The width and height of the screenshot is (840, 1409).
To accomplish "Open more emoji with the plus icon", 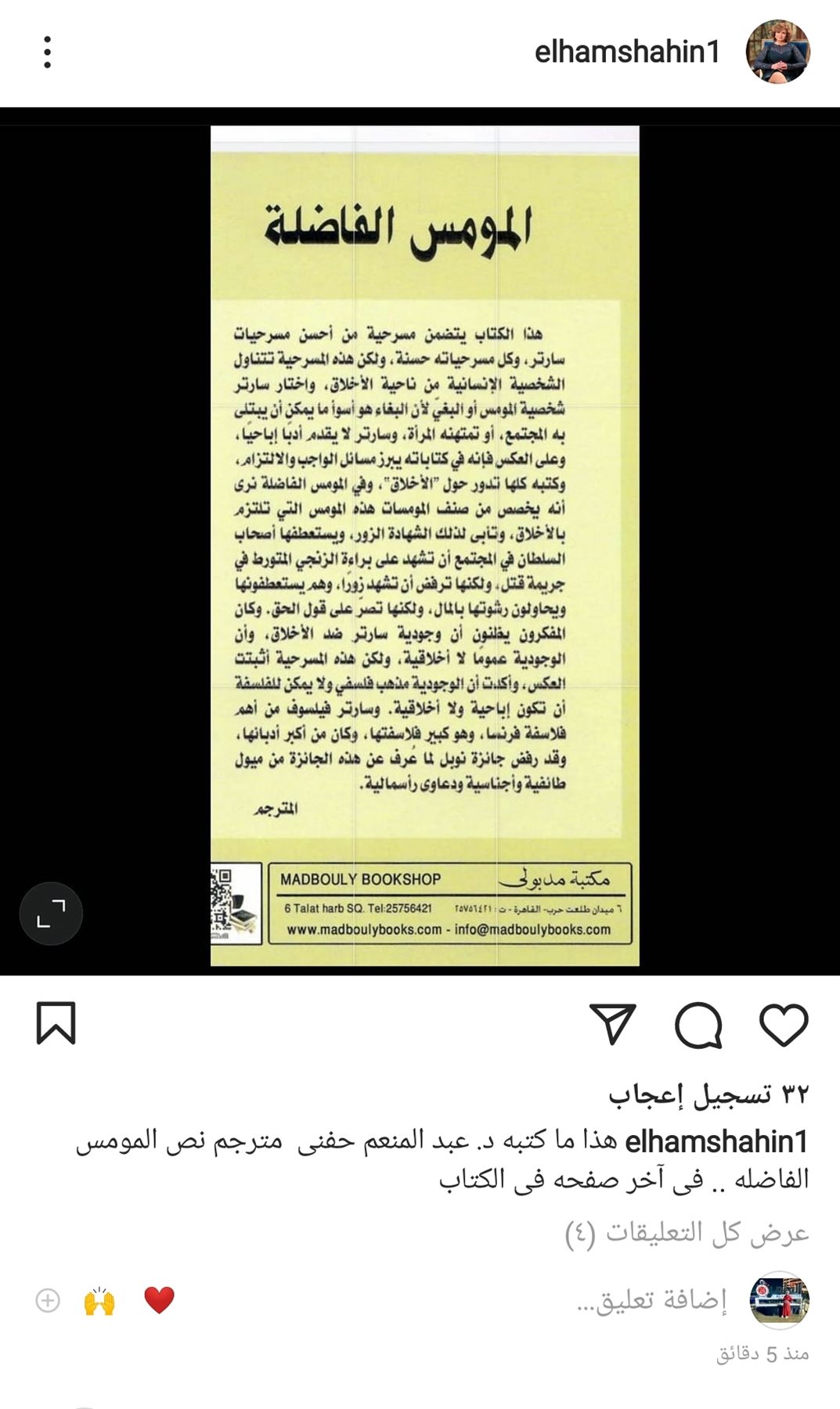I will click(x=48, y=1301).
